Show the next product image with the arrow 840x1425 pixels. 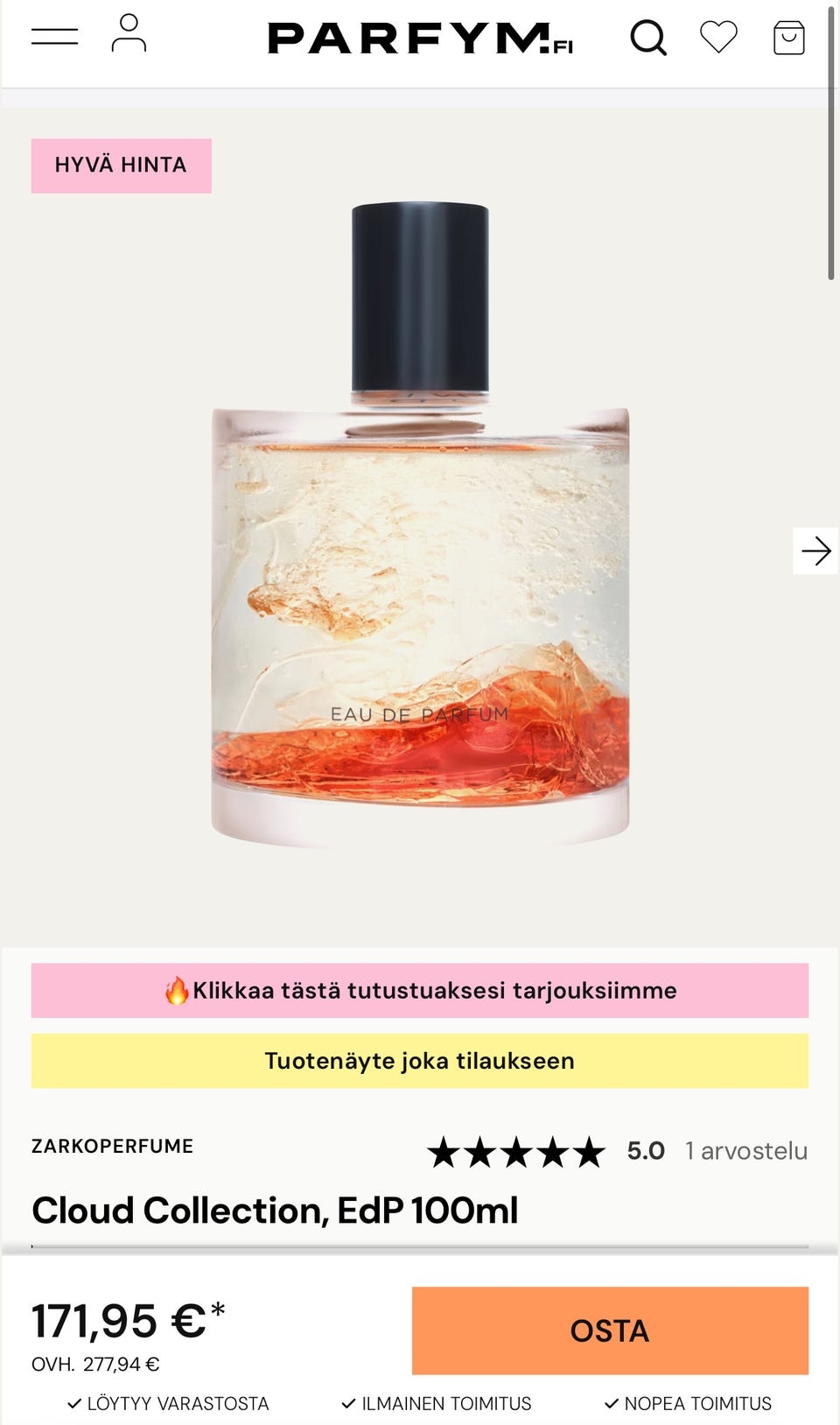pyautogui.click(x=816, y=551)
